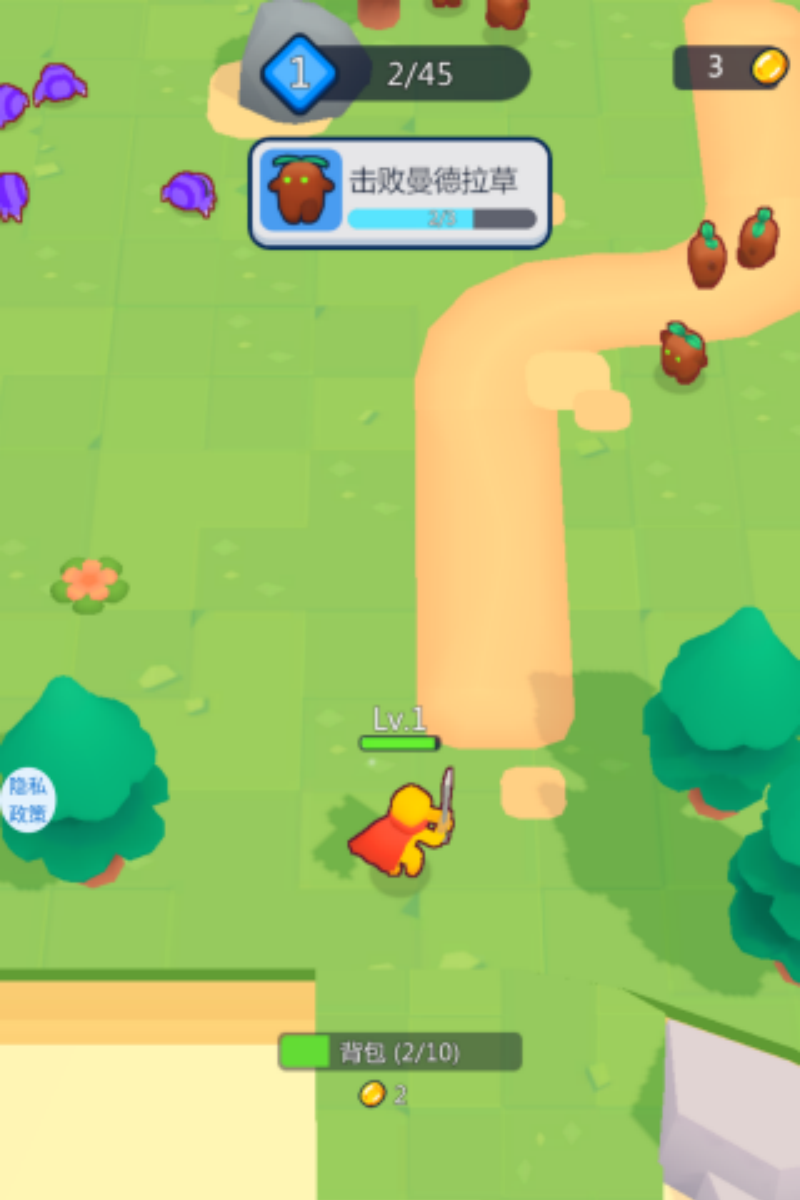Open the 背包 backpack bar

pos(400,1052)
